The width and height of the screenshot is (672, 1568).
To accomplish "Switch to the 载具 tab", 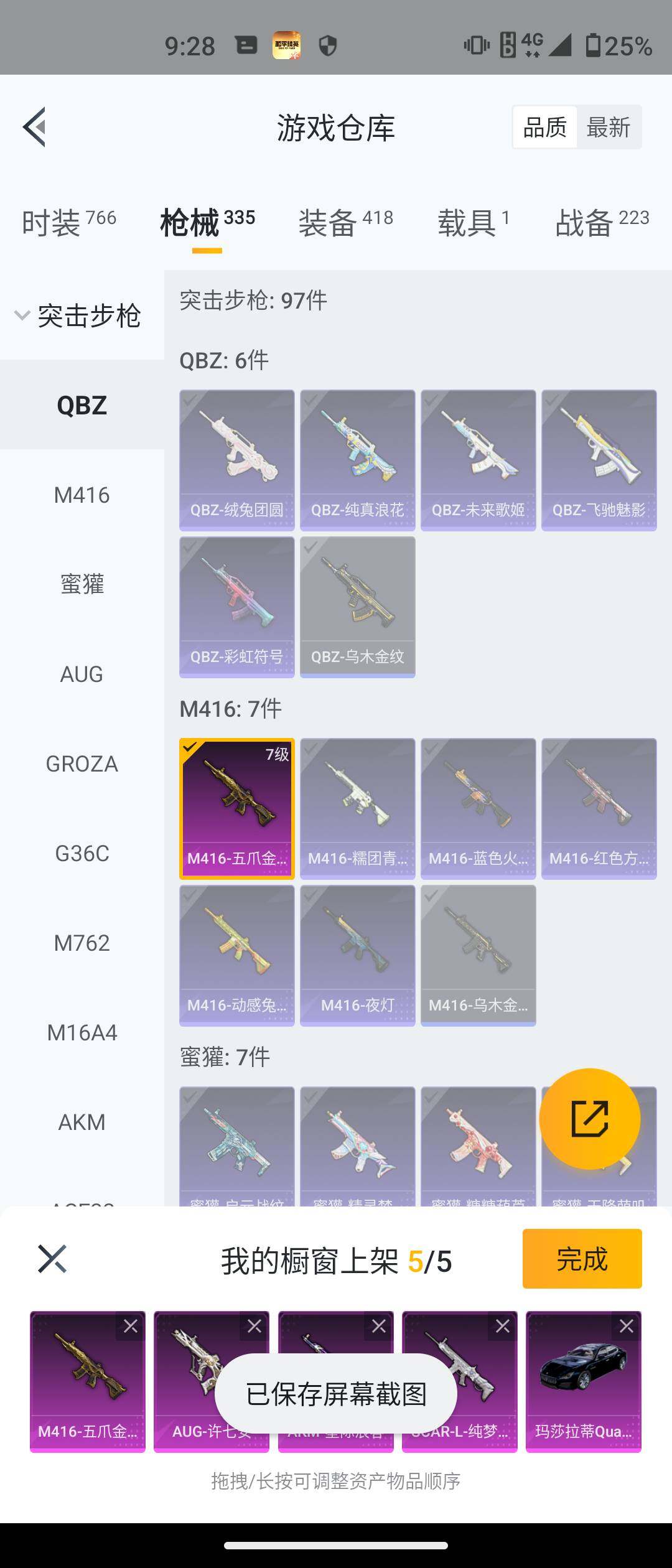I will [x=474, y=222].
